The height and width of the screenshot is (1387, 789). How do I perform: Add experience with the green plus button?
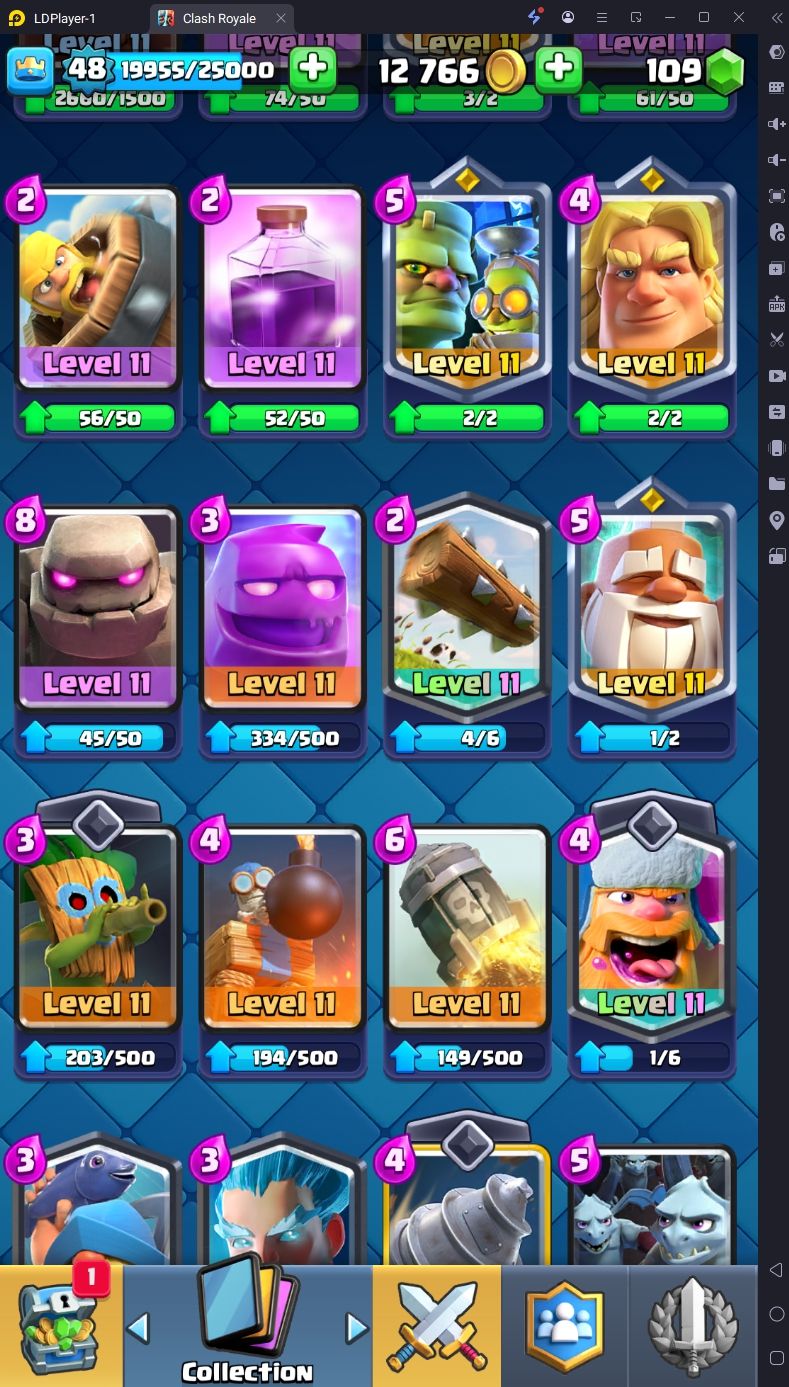click(312, 69)
